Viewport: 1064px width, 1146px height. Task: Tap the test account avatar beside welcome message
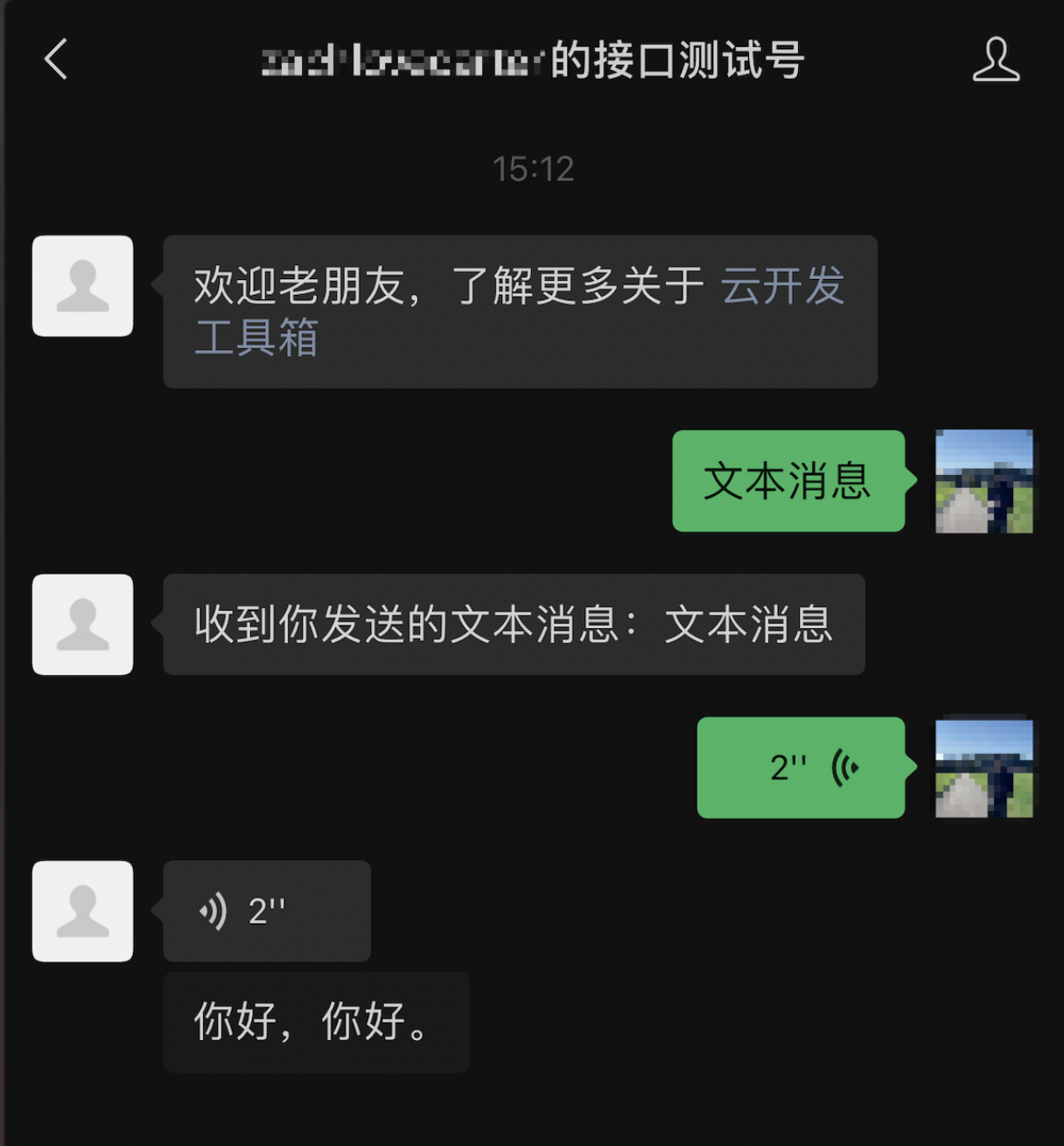[x=83, y=286]
